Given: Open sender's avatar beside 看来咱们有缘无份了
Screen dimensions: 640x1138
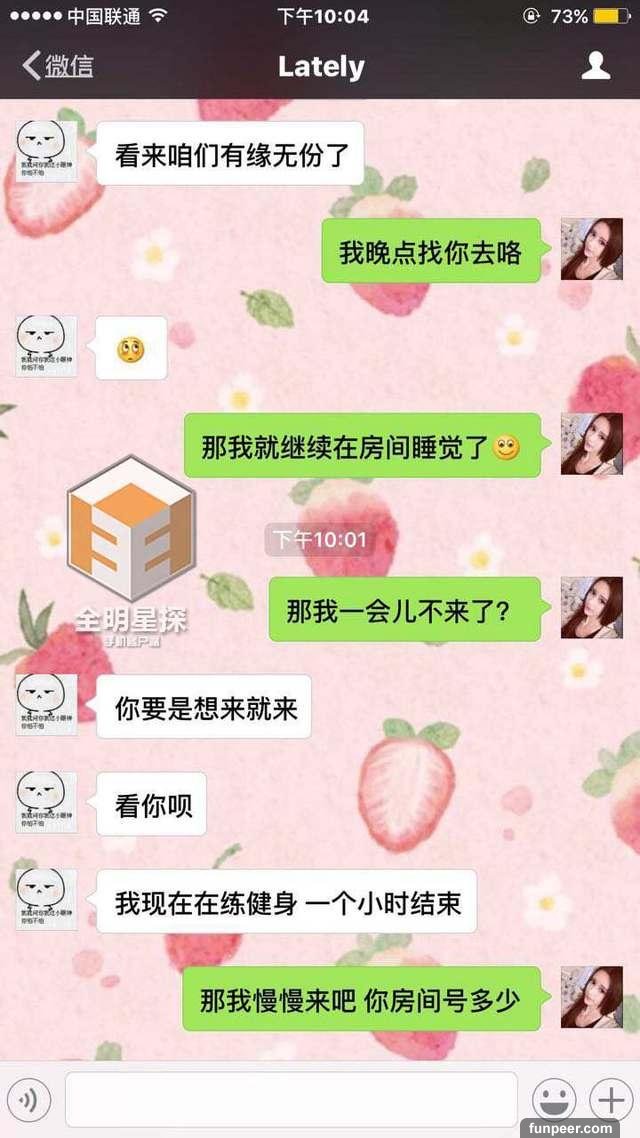Looking at the screenshot, I should pyautogui.click(x=46, y=152).
